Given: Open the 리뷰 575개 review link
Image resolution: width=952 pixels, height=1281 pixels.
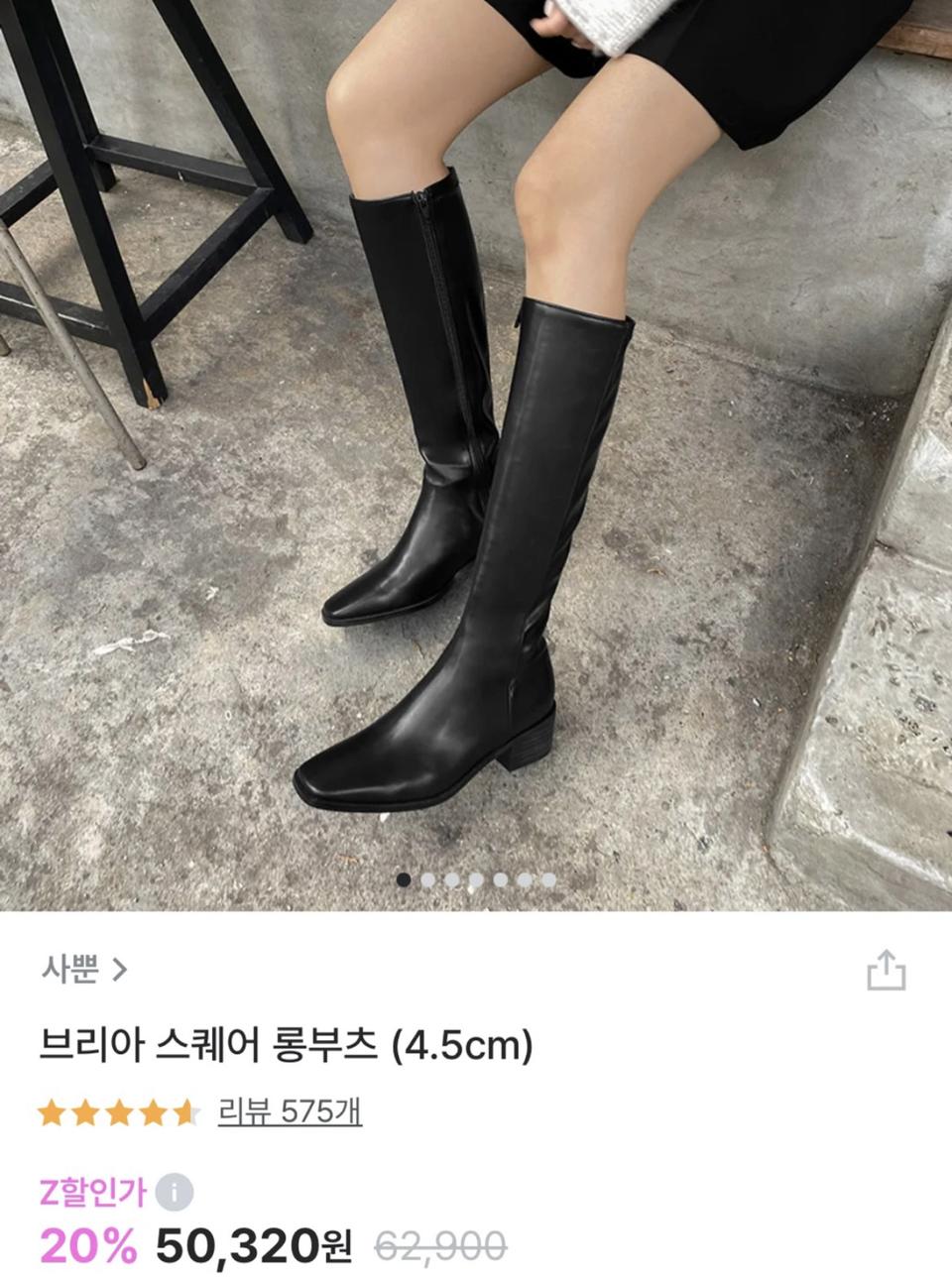Looking at the screenshot, I should [288, 1112].
